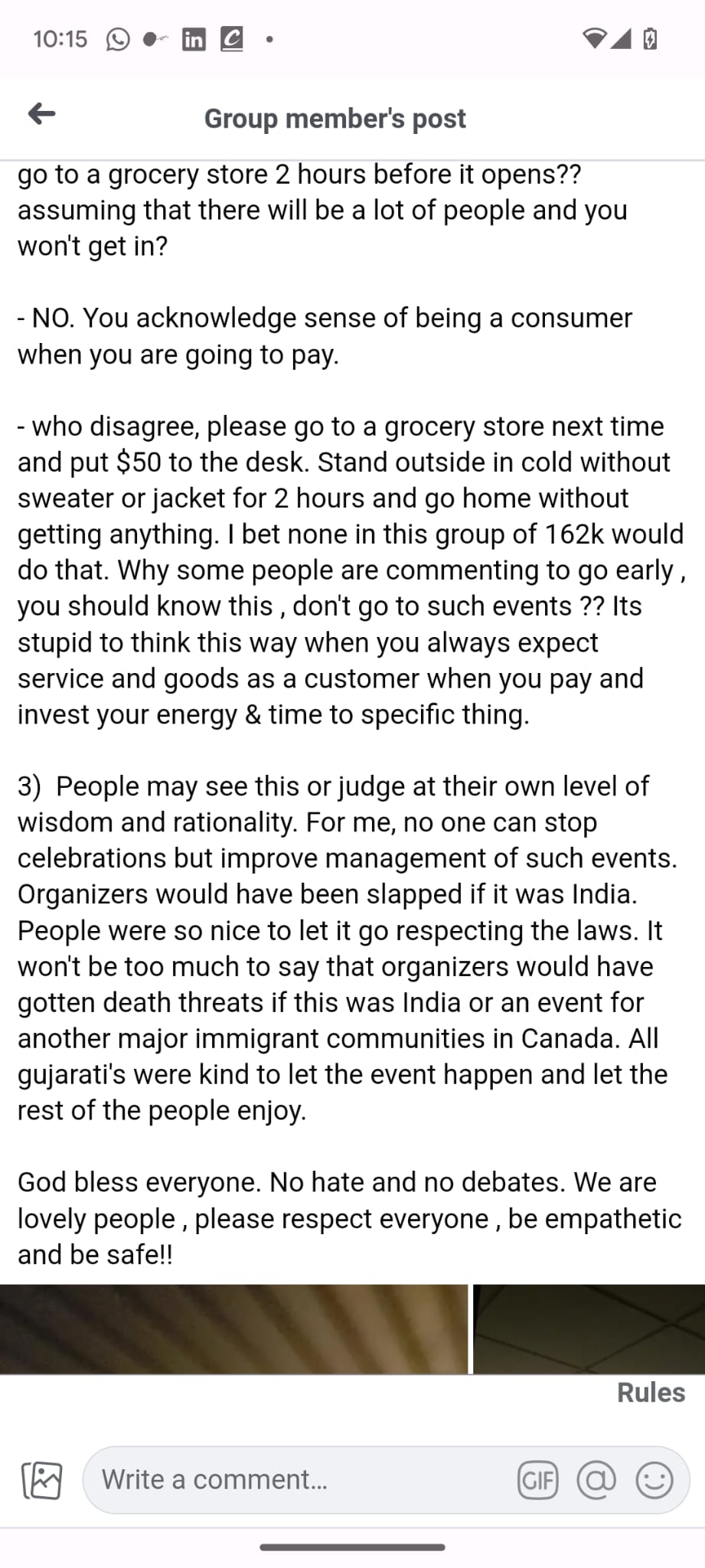Attach a photo to your comment
Viewport: 705px width, 1568px height.
tap(42, 1480)
